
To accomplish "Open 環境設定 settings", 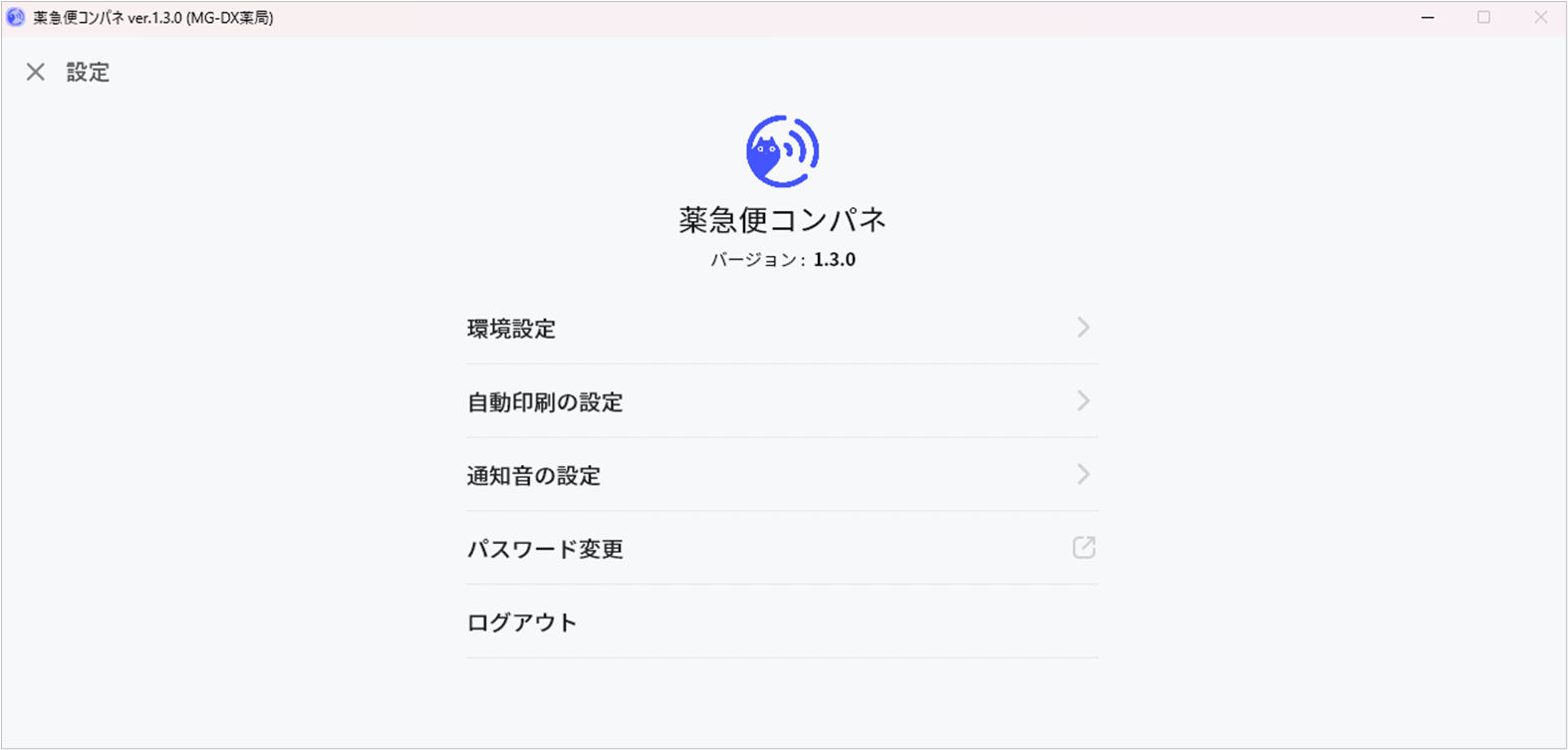I will tap(781, 329).
